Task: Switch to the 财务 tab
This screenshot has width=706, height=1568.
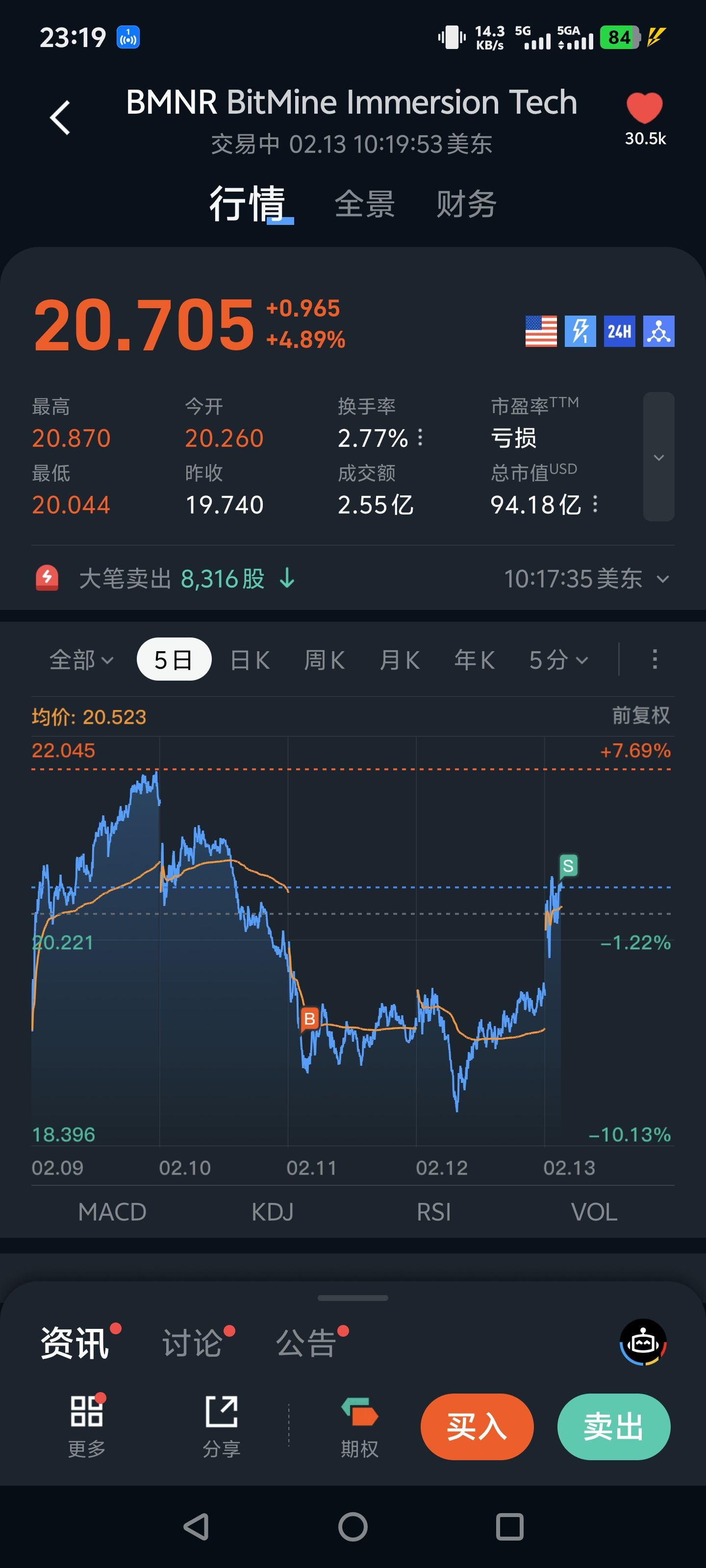Action: coord(466,204)
